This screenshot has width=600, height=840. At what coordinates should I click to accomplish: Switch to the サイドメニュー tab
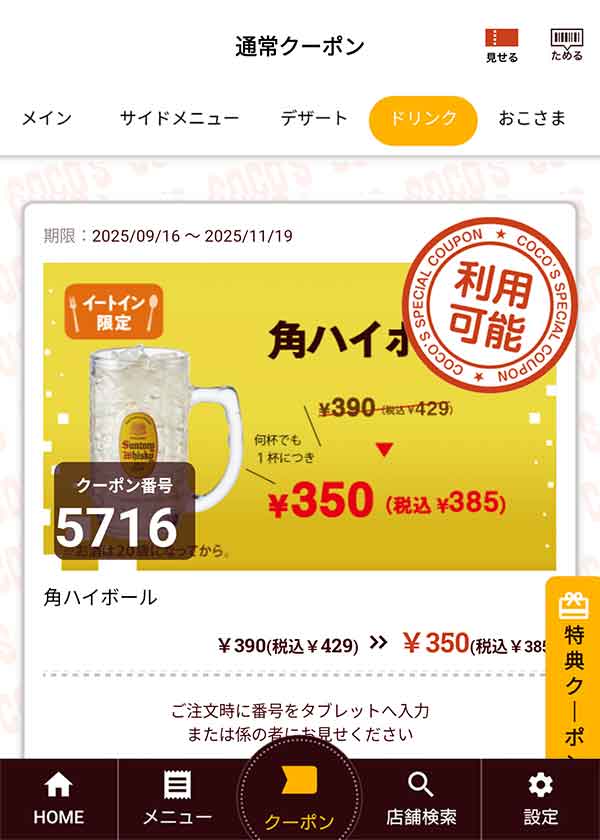(x=180, y=118)
